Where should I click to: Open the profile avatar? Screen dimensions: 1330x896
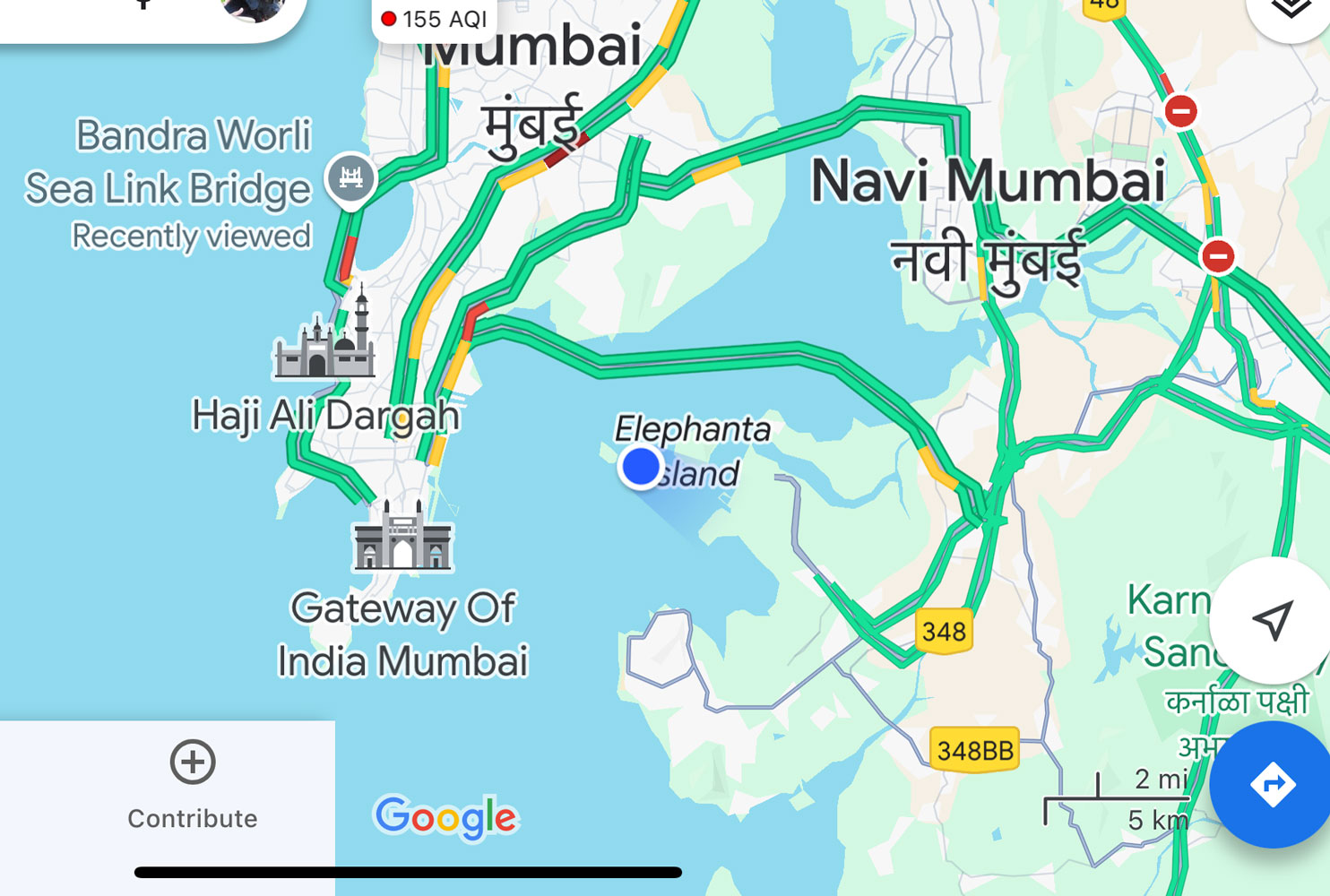pyautogui.click(x=254, y=7)
